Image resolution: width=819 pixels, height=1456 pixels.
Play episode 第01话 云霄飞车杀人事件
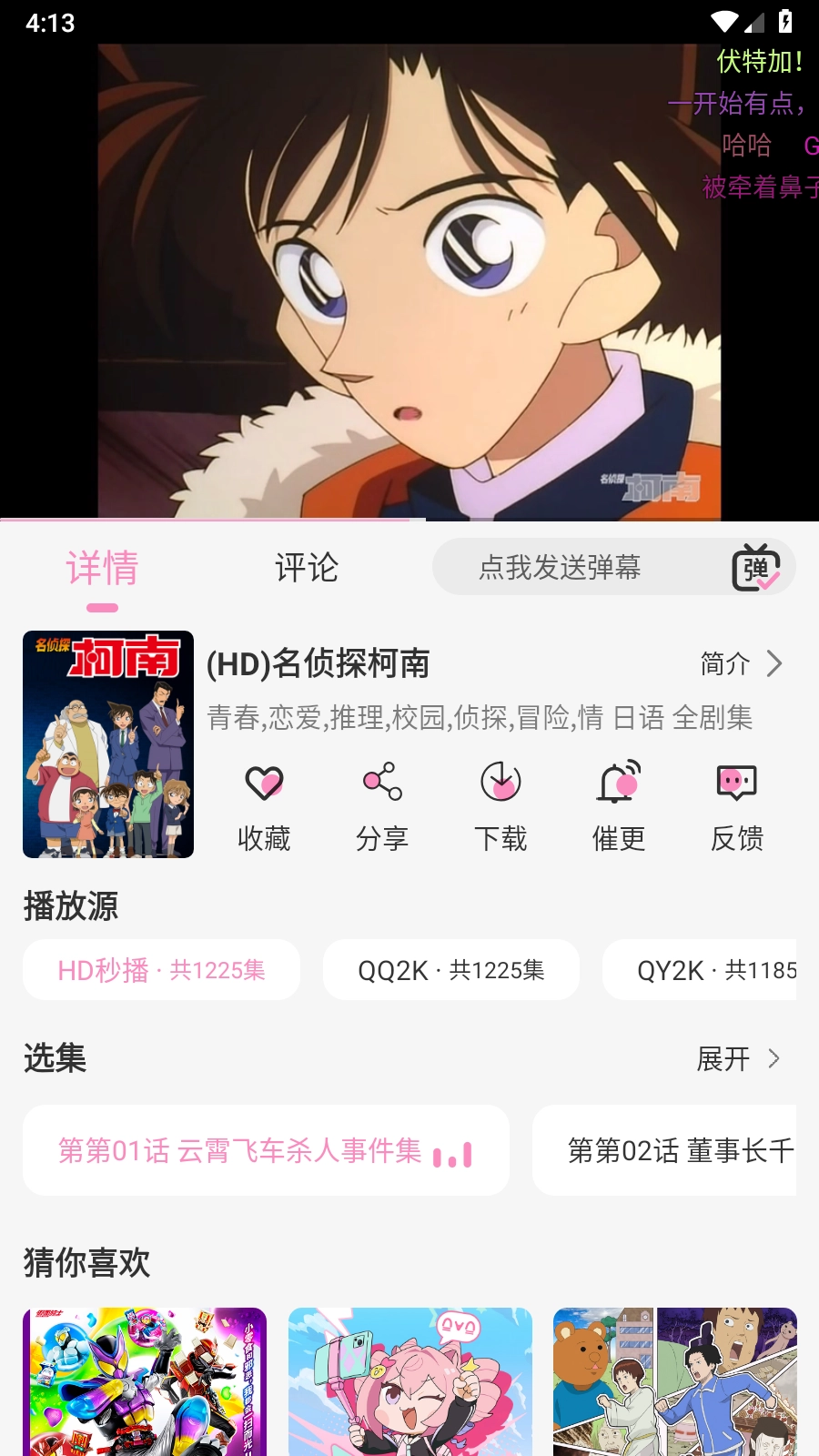[x=265, y=1150]
